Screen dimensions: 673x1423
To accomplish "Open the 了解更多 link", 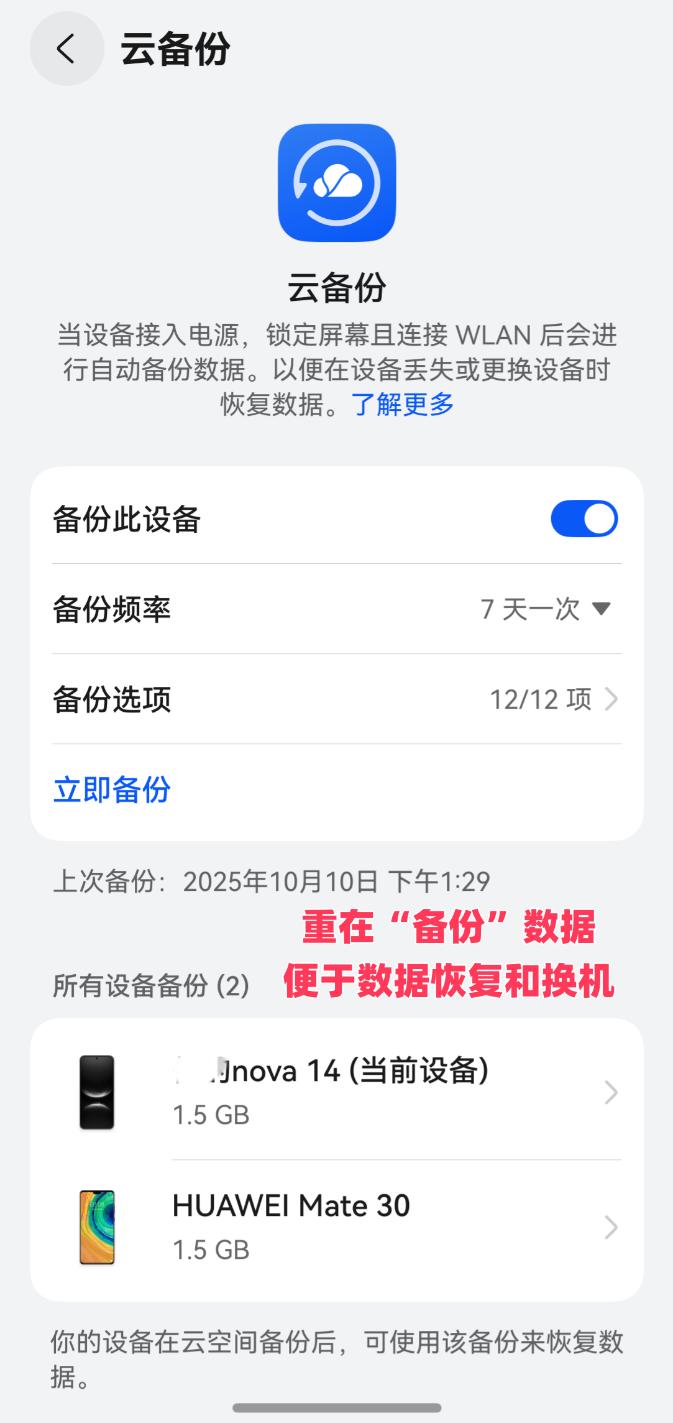I will 403,404.
